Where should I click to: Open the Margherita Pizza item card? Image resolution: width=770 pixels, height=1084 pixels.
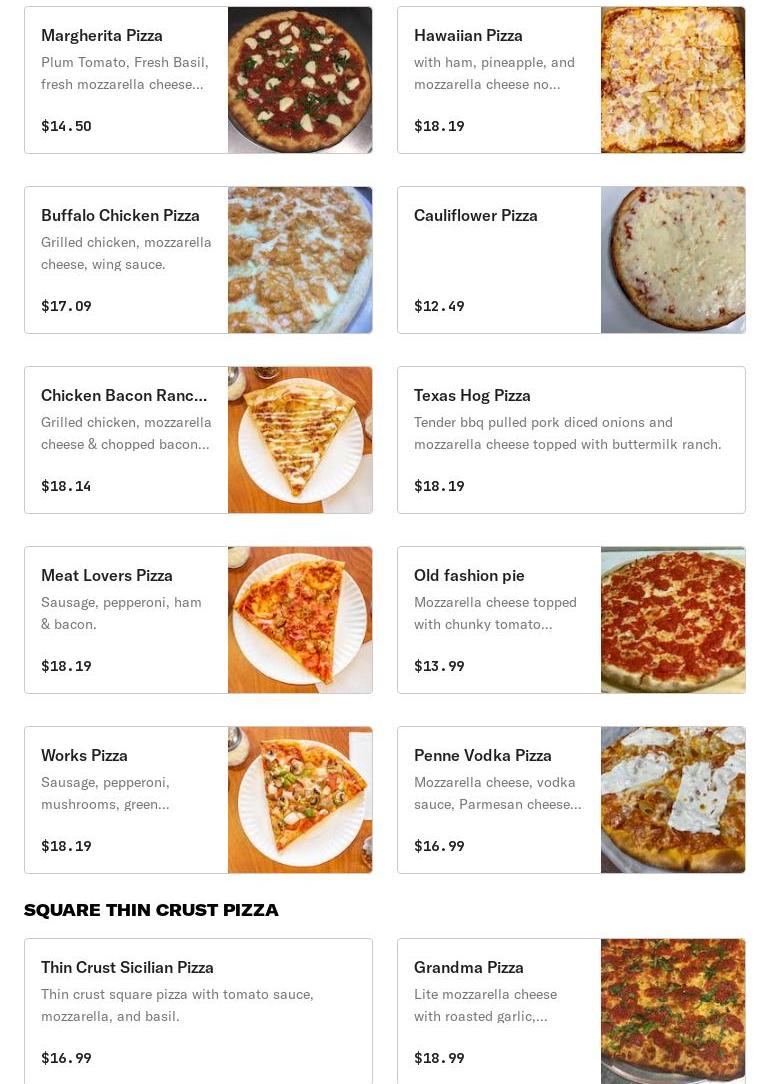tap(198, 80)
